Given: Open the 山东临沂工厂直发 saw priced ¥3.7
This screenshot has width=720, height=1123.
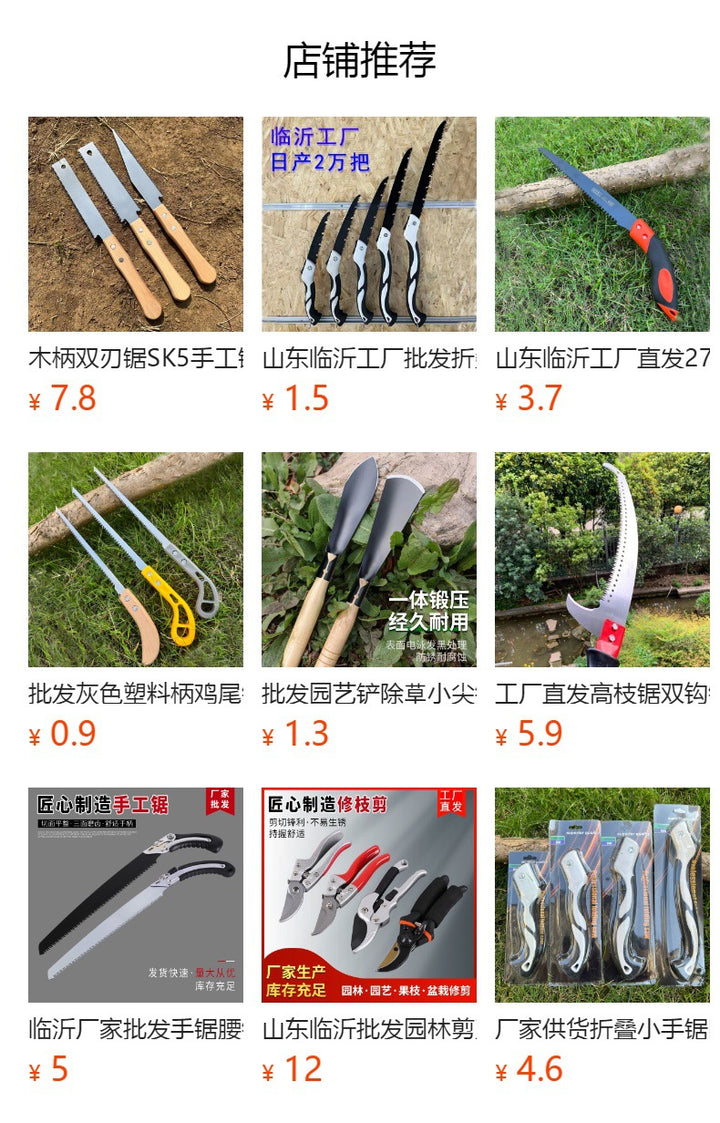Looking at the screenshot, I should tap(602, 224).
